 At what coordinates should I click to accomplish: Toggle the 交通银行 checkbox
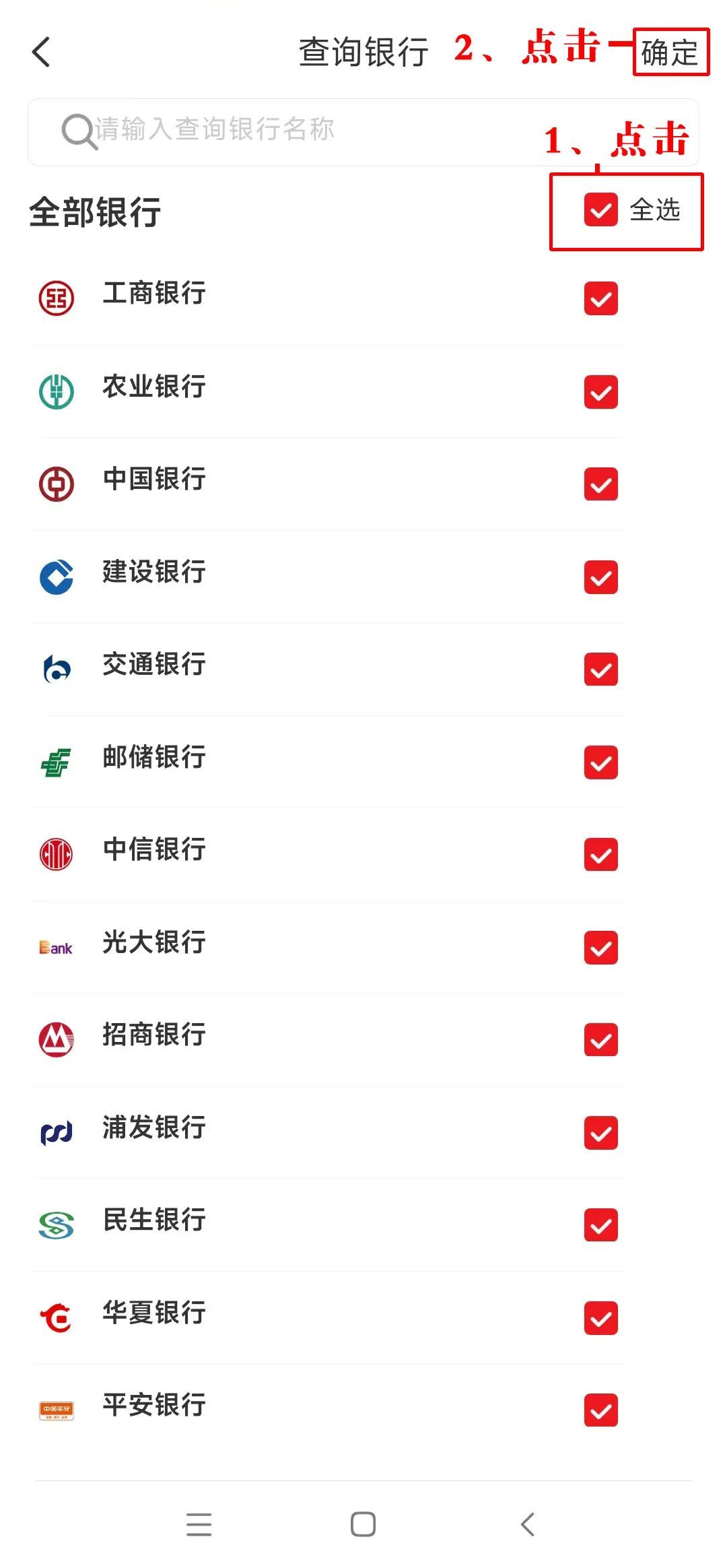pyautogui.click(x=601, y=669)
